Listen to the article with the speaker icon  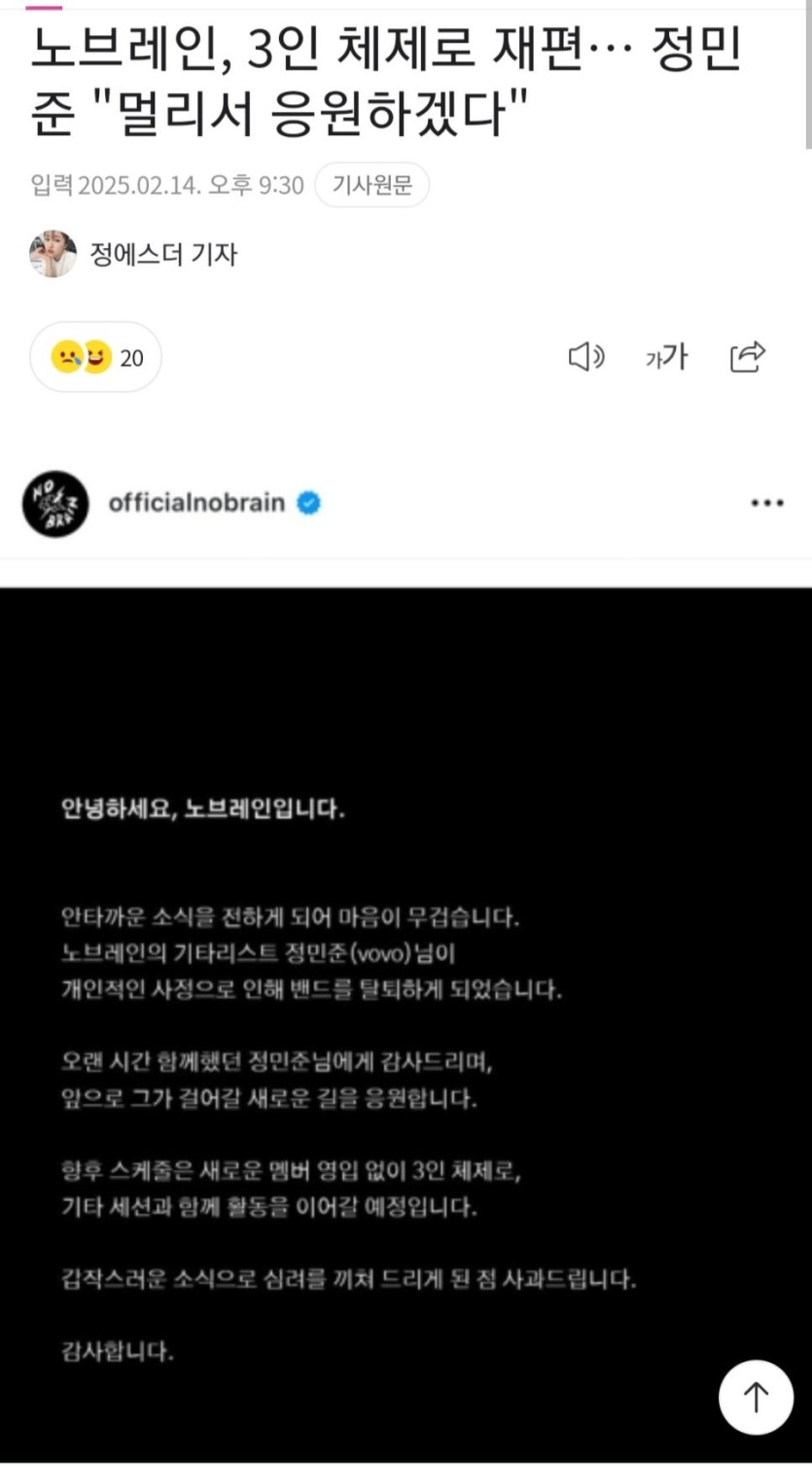(x=585, y=358)
